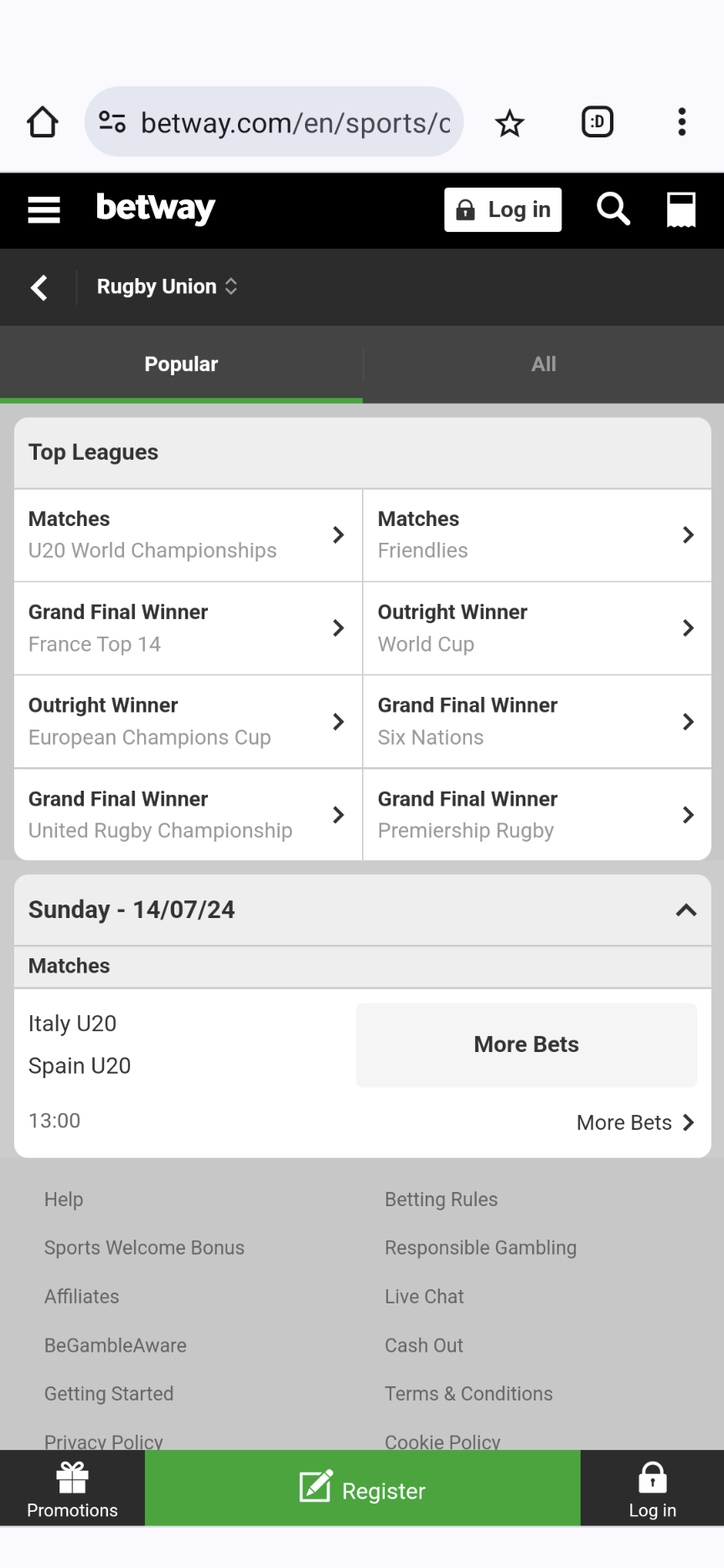Click the search magnifier icon
Image resolution: width=724 pixels, height=1568 pixels.
click(612, 209)
